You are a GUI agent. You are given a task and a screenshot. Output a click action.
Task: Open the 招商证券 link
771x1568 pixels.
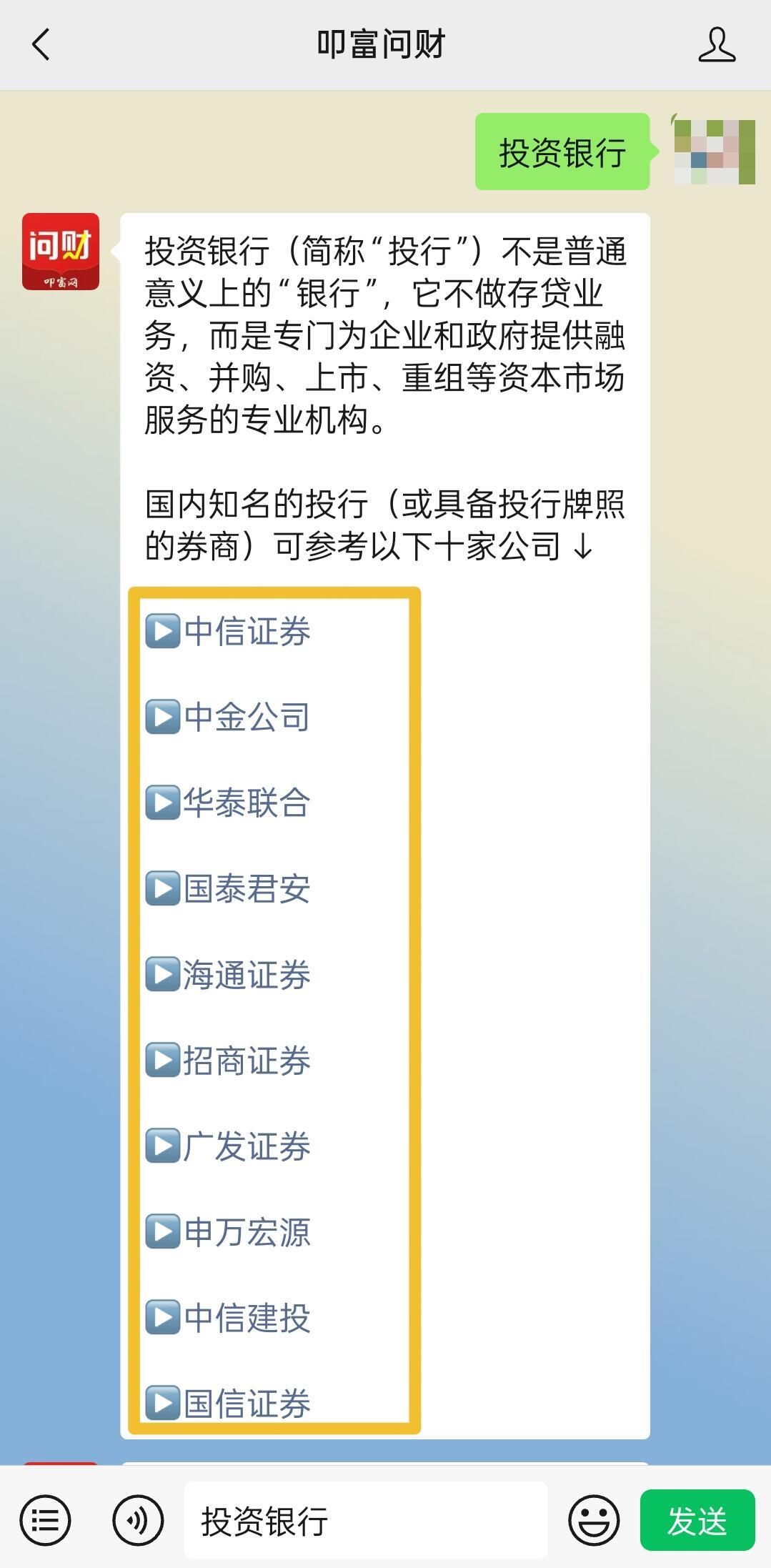pyautogui.click(x=228, y=1060)
